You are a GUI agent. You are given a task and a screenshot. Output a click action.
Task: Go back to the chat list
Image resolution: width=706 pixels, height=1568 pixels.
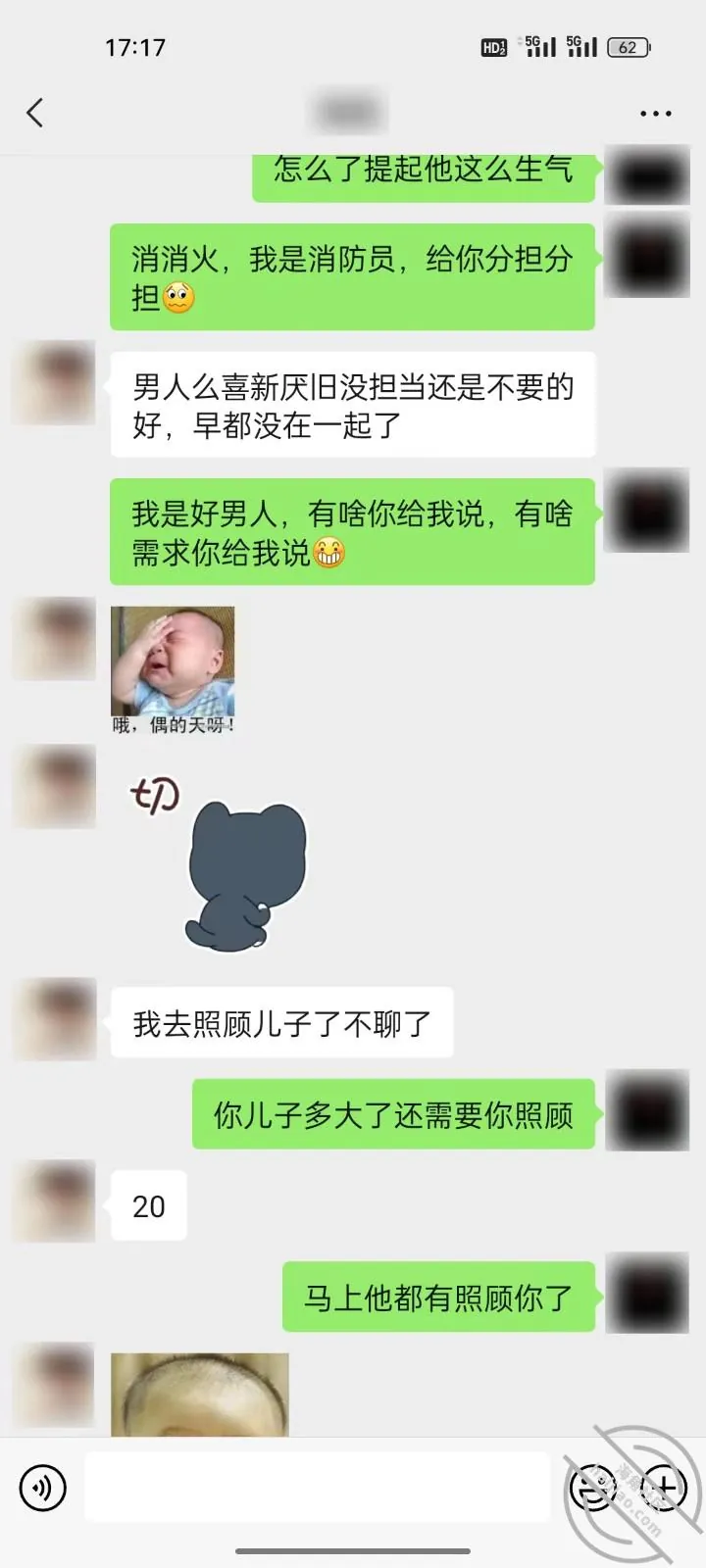tap(35, 114)
